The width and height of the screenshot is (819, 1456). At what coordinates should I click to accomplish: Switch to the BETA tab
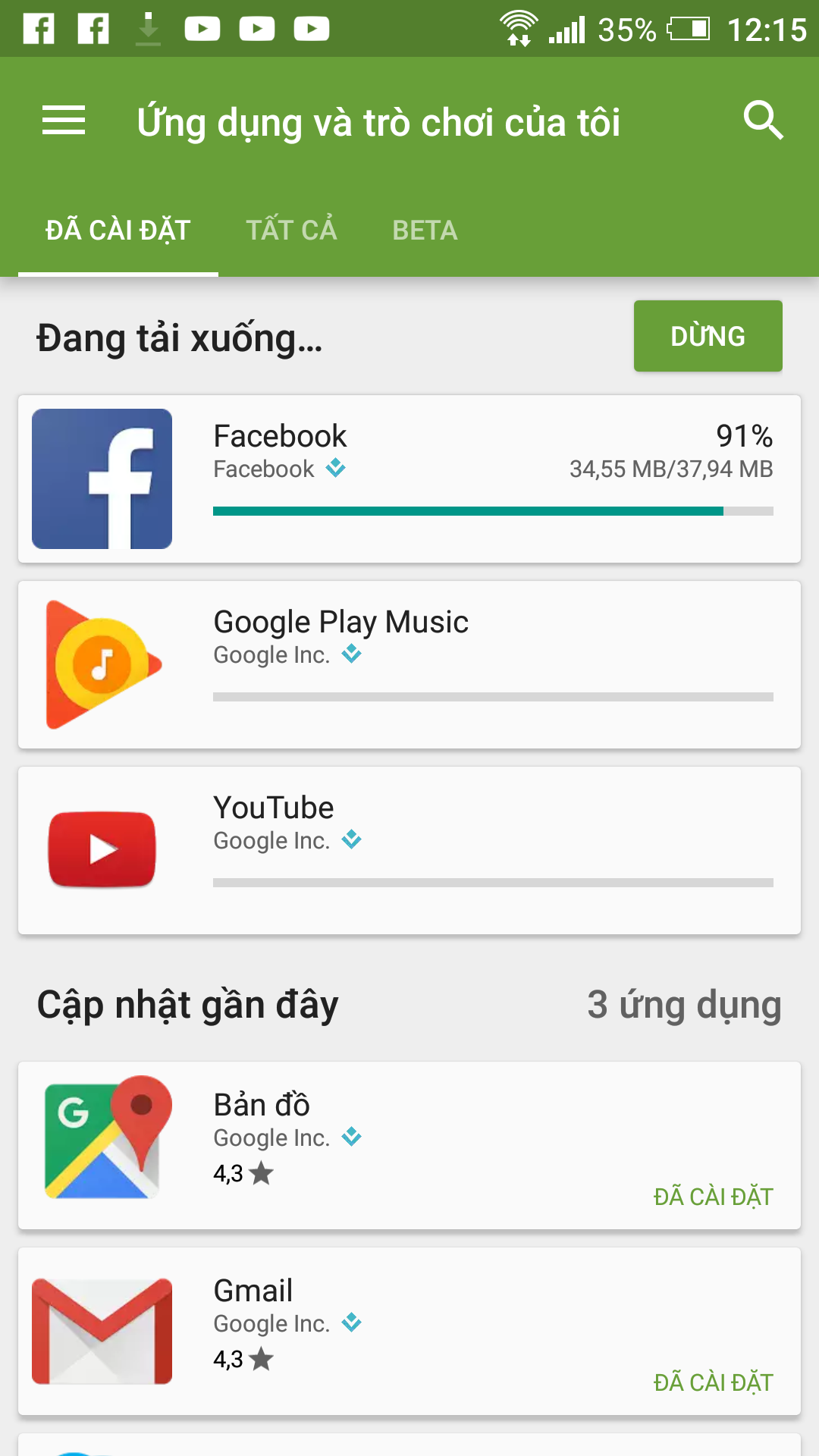click(425, 230)
